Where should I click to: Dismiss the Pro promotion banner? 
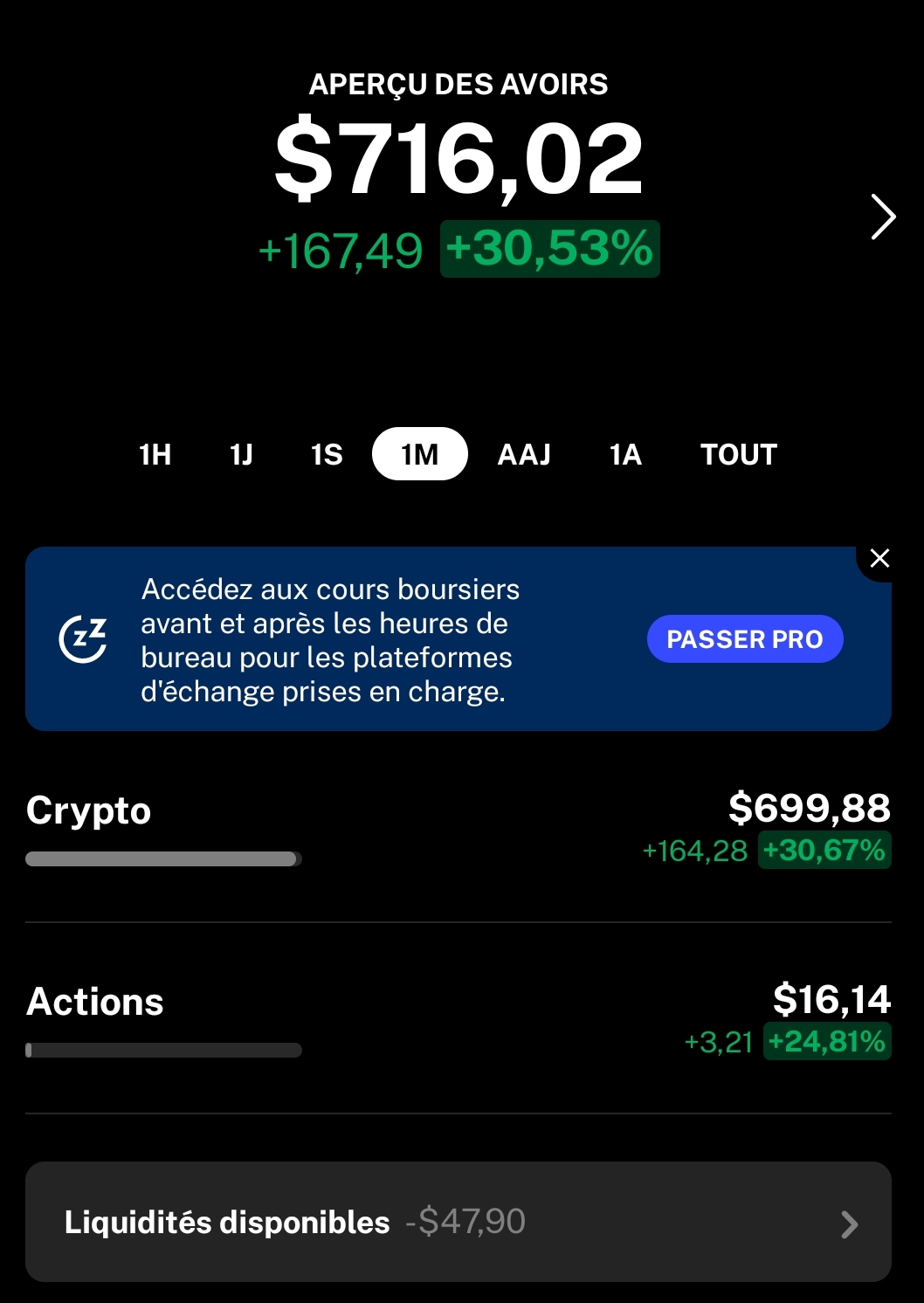(879, 558)
